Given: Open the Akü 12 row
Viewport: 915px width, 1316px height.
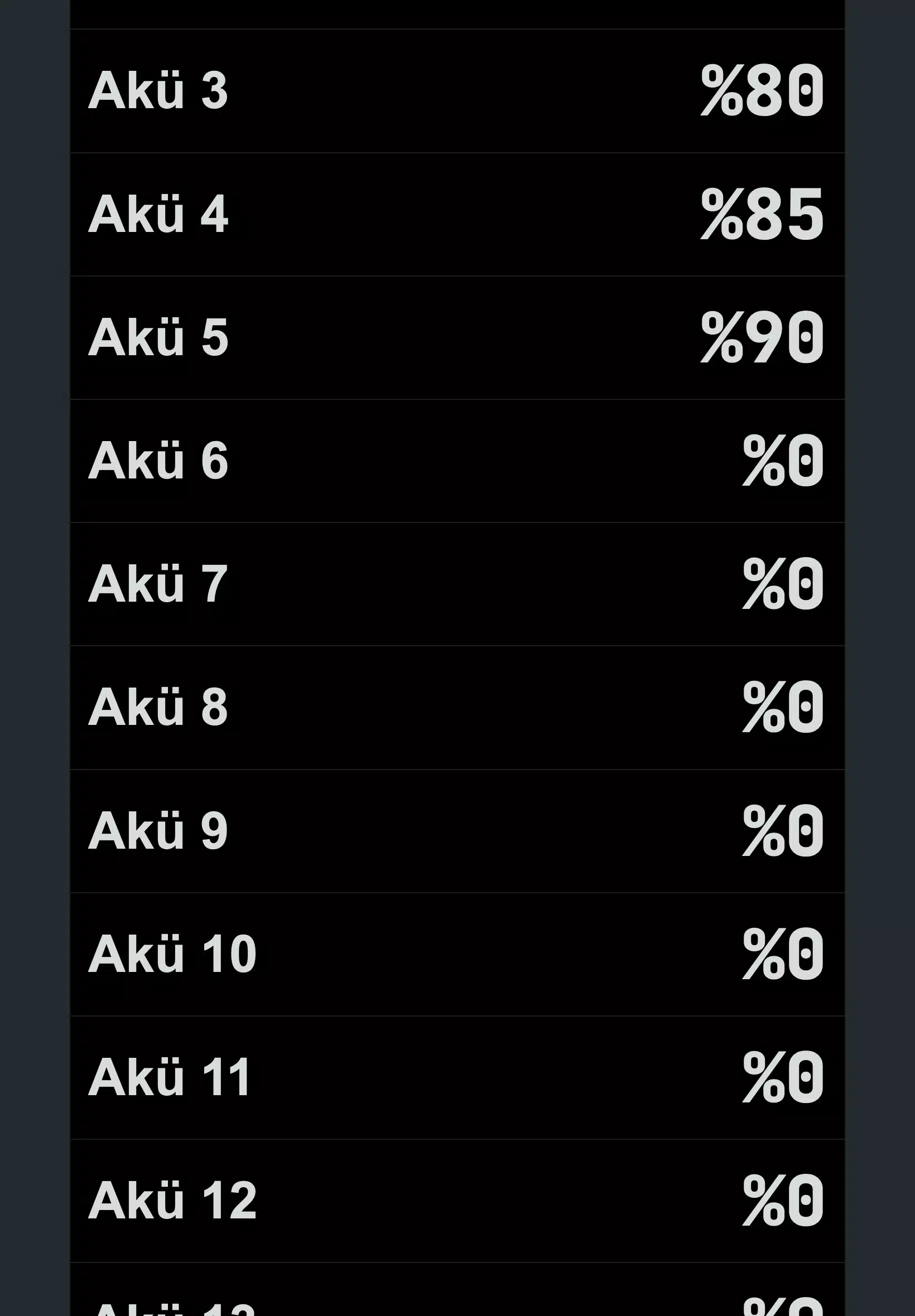Looking at the screenshot, I should pyautogui.click(x=457, y=1200).
